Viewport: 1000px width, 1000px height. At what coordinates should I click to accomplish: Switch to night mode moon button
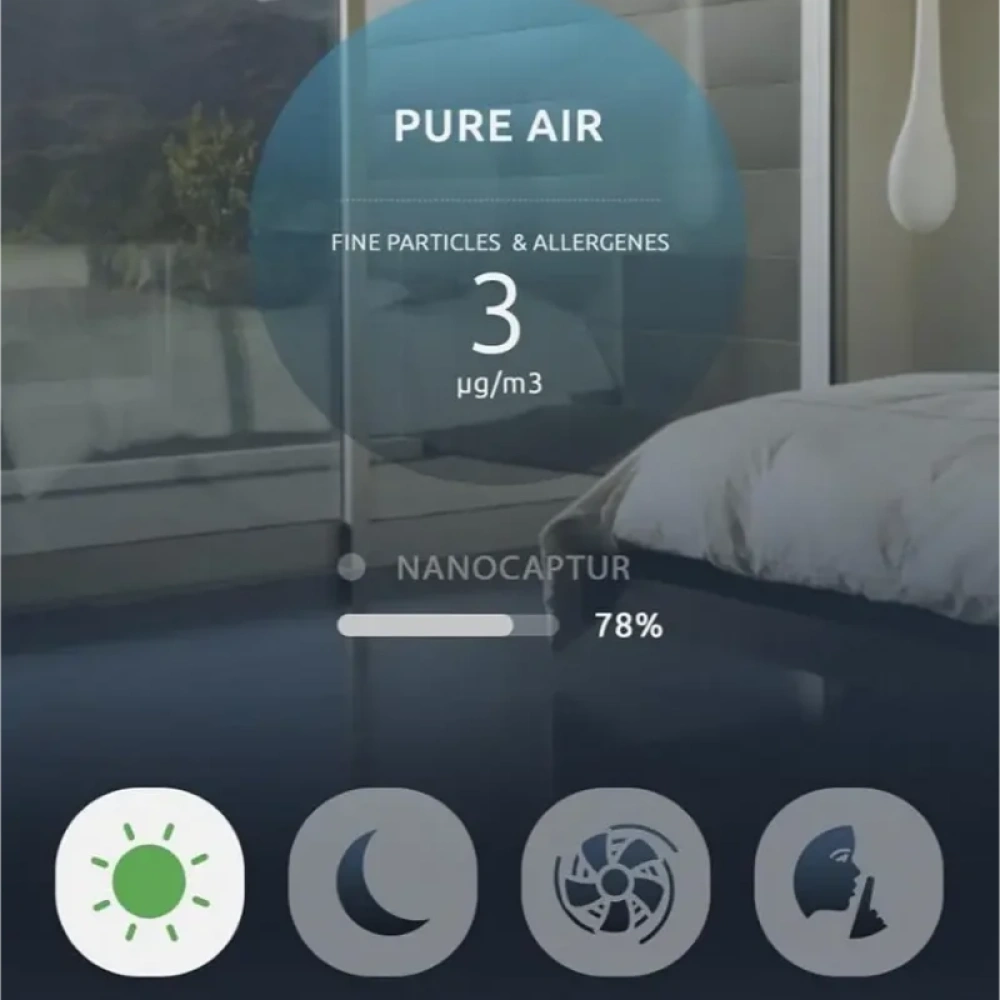click(383, 882)
